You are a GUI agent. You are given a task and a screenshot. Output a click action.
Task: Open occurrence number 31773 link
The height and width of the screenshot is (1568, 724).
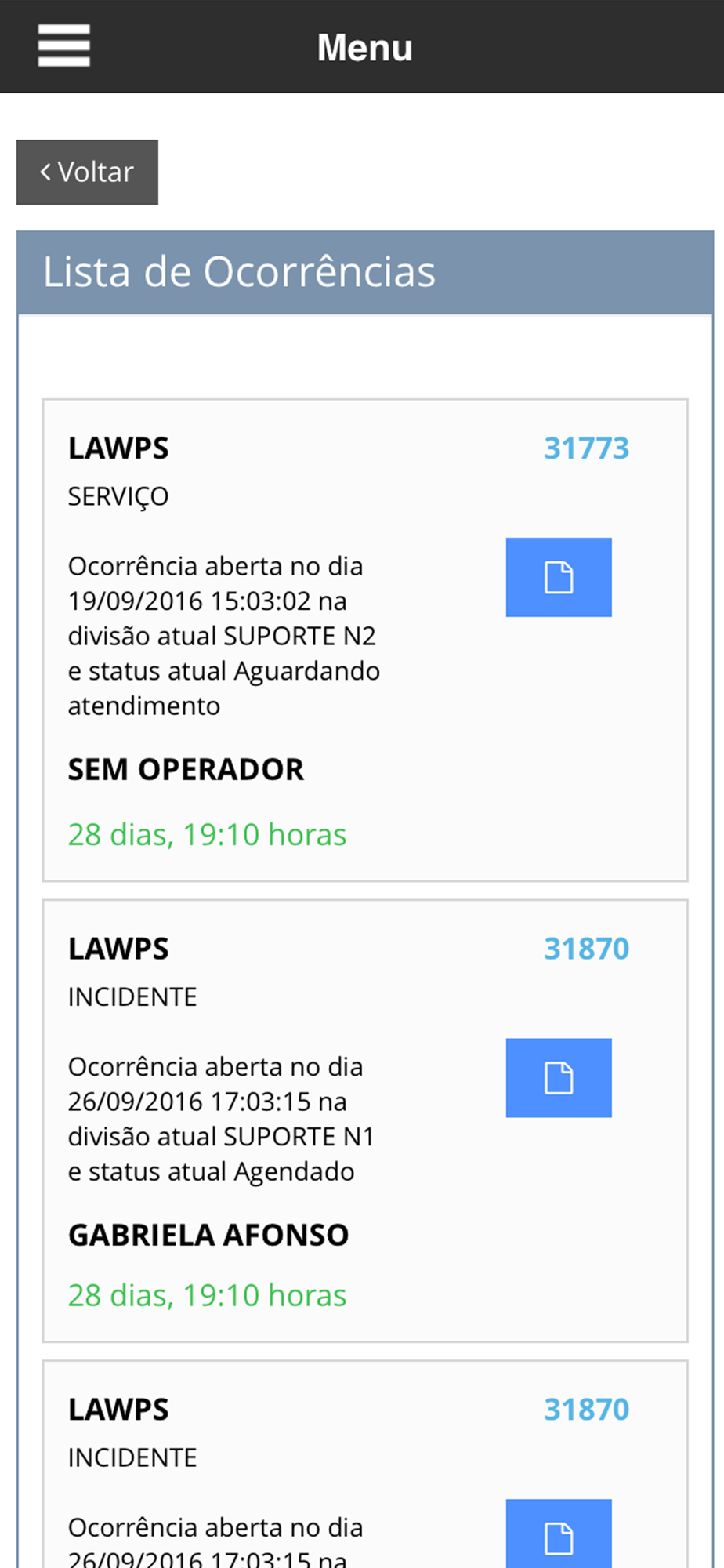[586, 448]
